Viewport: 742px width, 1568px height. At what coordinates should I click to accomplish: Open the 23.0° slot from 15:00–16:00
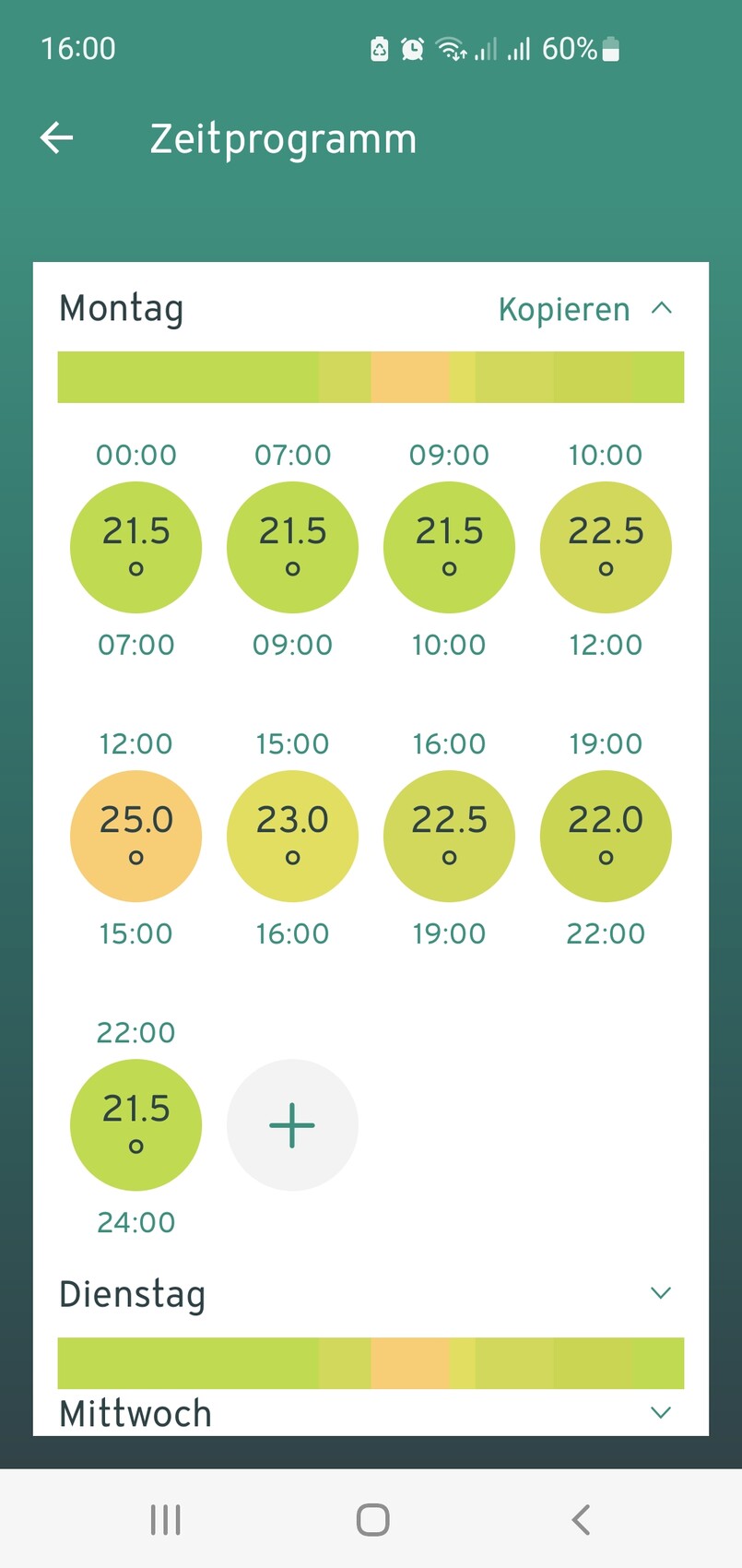(292, 836)
